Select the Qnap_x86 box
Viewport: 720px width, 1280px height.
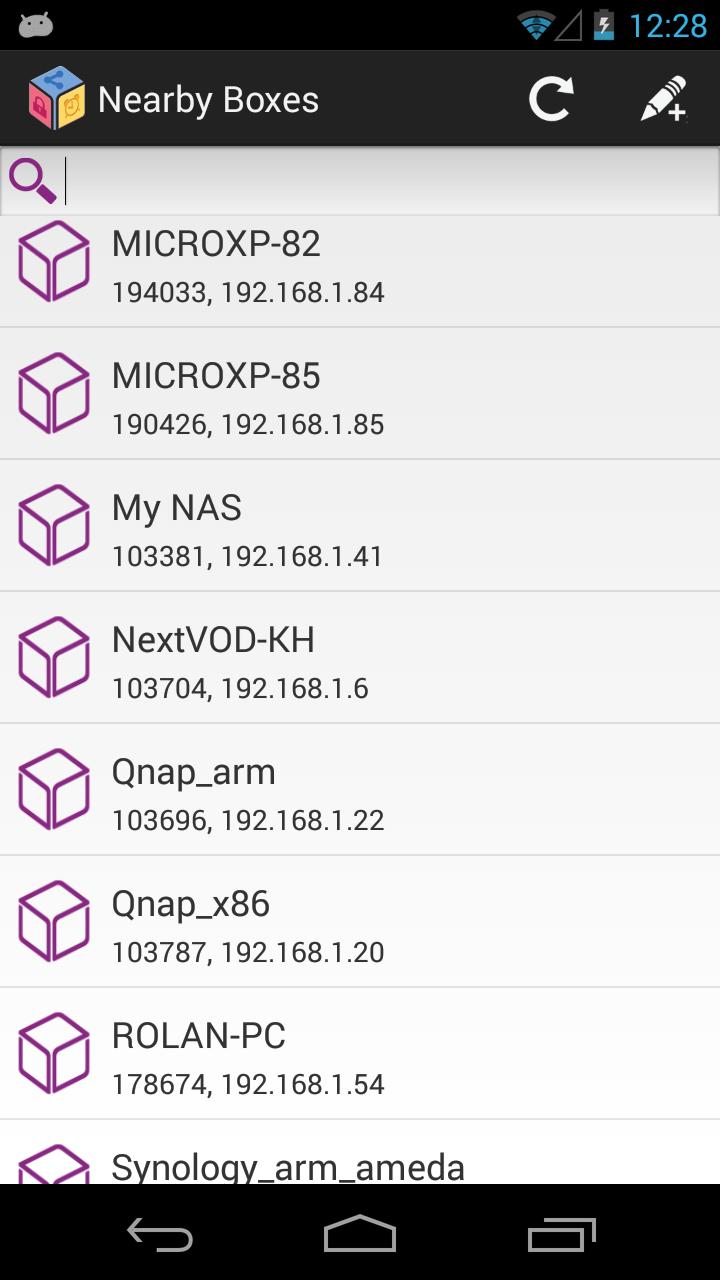(360, 926)
